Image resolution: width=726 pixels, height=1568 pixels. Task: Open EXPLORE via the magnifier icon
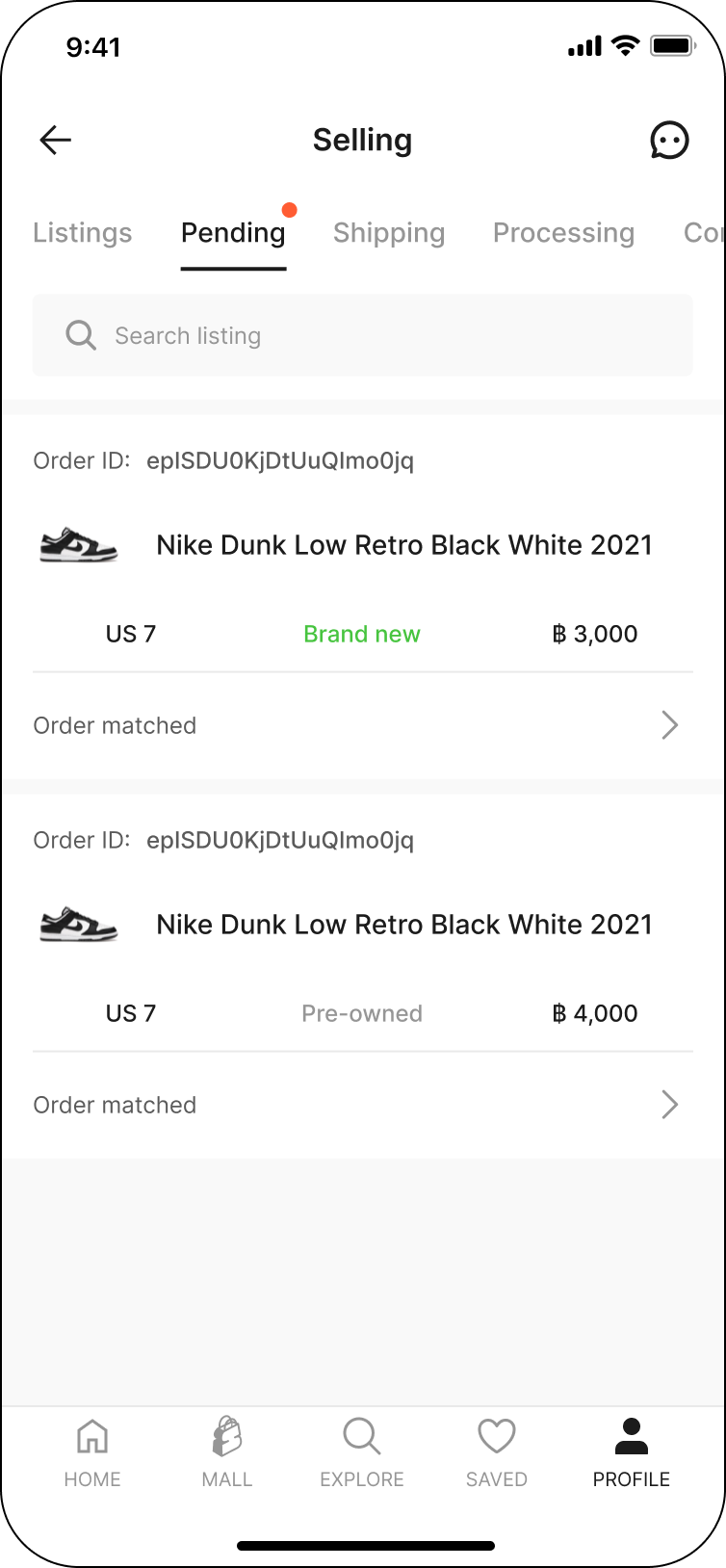(361, 1450)
